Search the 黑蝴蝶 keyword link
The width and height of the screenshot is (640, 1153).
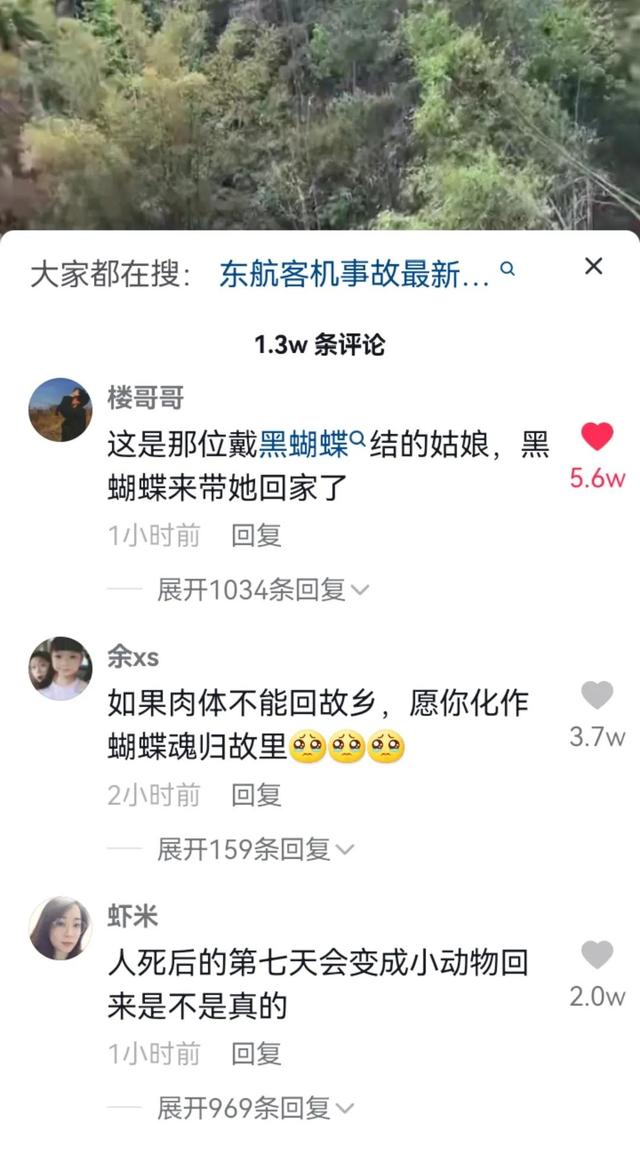coord(312,445)
